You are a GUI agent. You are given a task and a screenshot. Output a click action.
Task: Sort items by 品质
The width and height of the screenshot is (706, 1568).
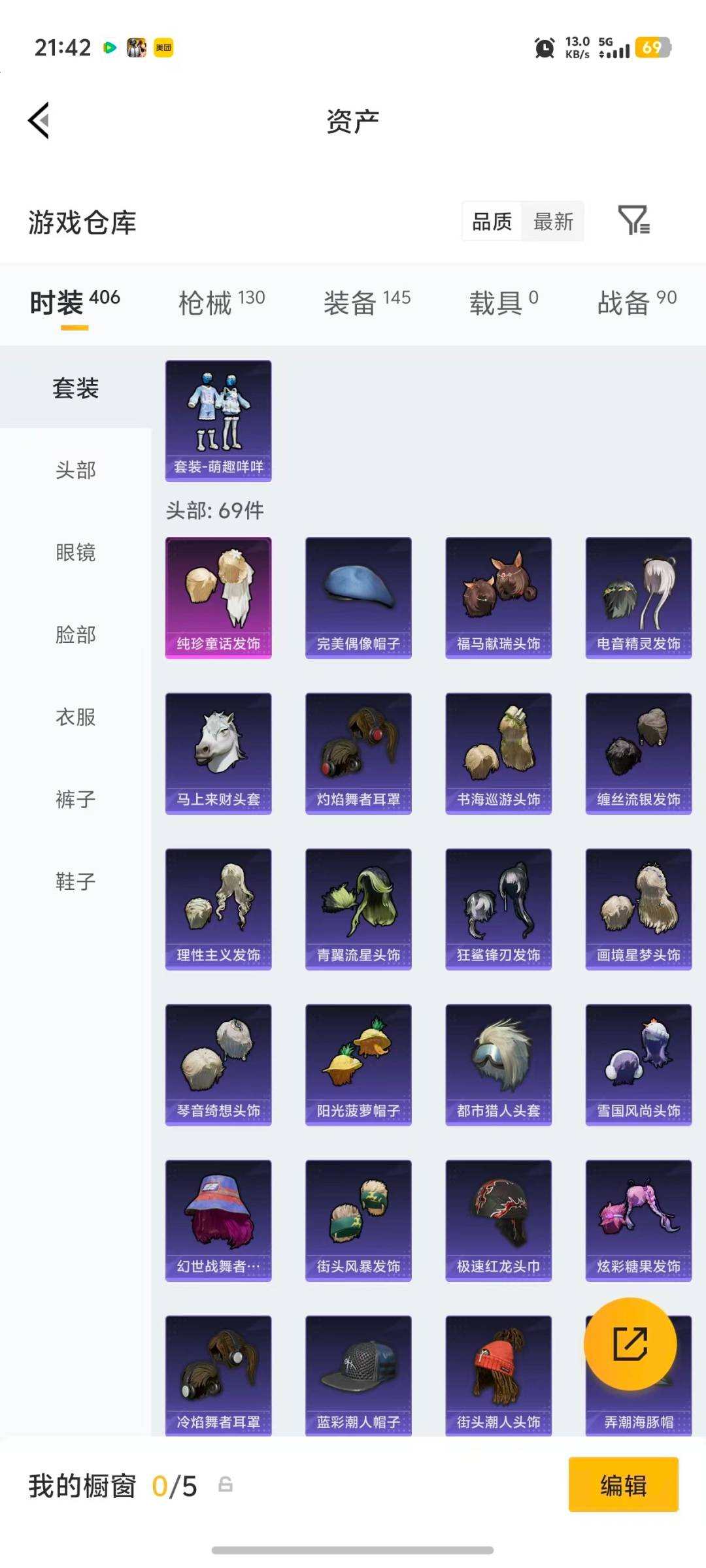click(x=492, y=221)
